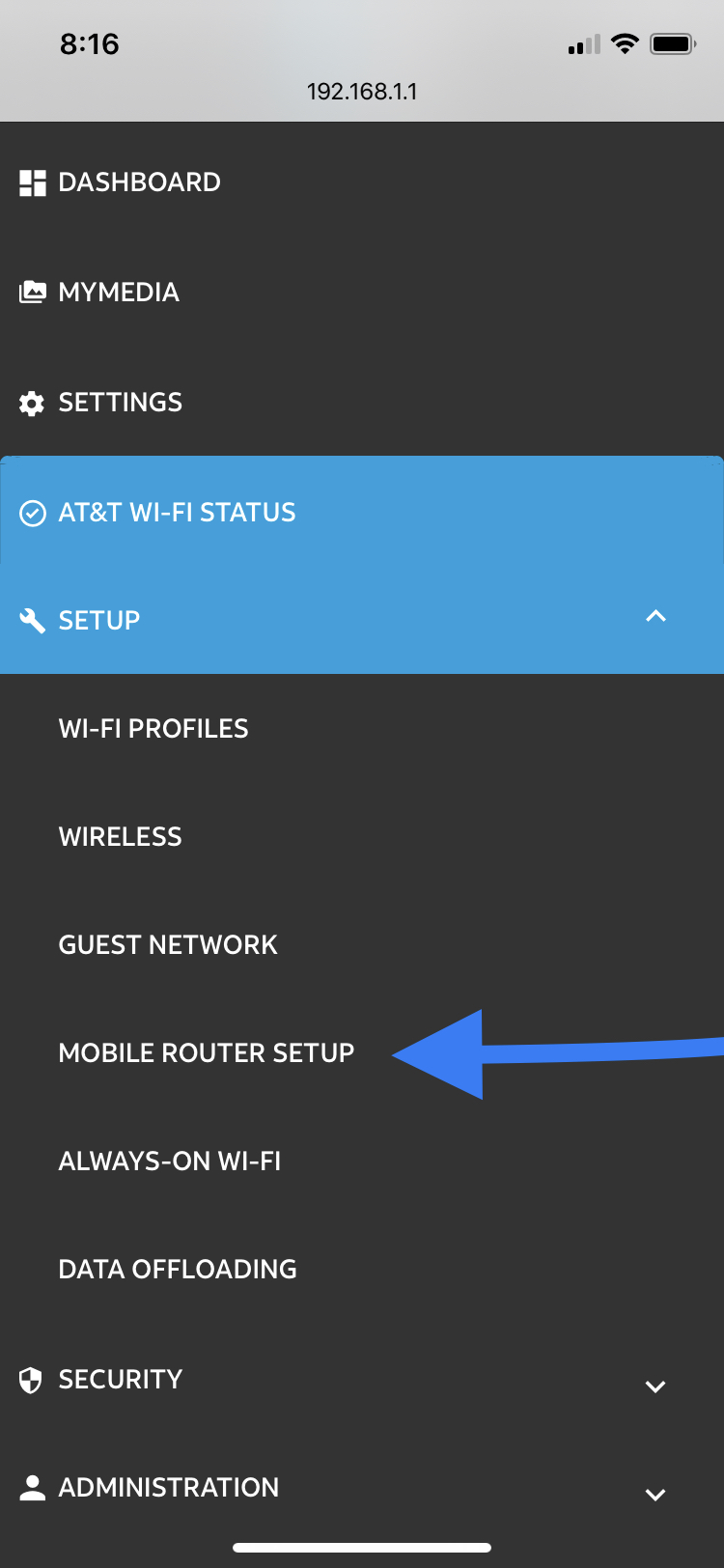Go to MyMedia section

point(118,293)
